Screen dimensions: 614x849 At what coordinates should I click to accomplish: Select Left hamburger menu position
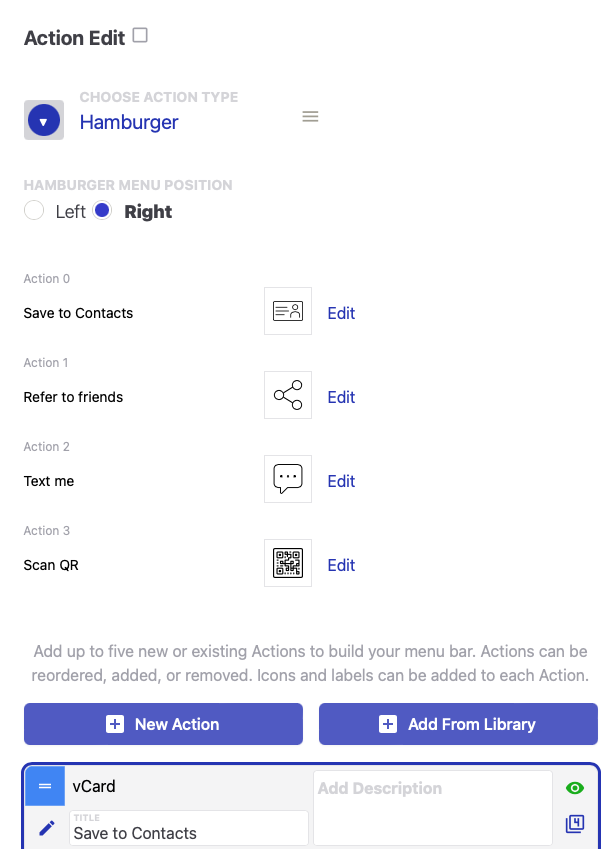click(x=35, y=211)
